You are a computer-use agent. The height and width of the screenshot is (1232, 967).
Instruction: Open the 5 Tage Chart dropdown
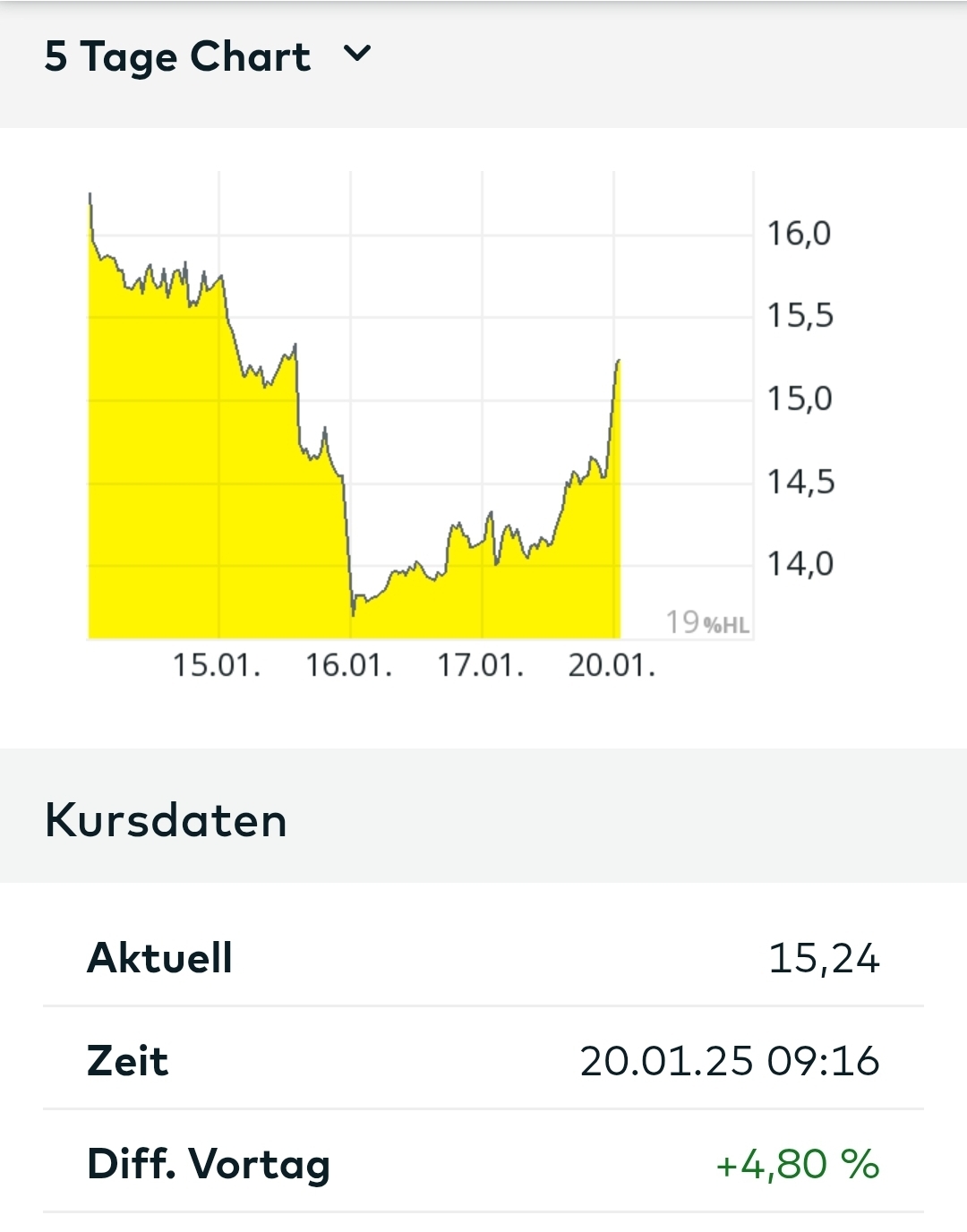pos(179,56)
